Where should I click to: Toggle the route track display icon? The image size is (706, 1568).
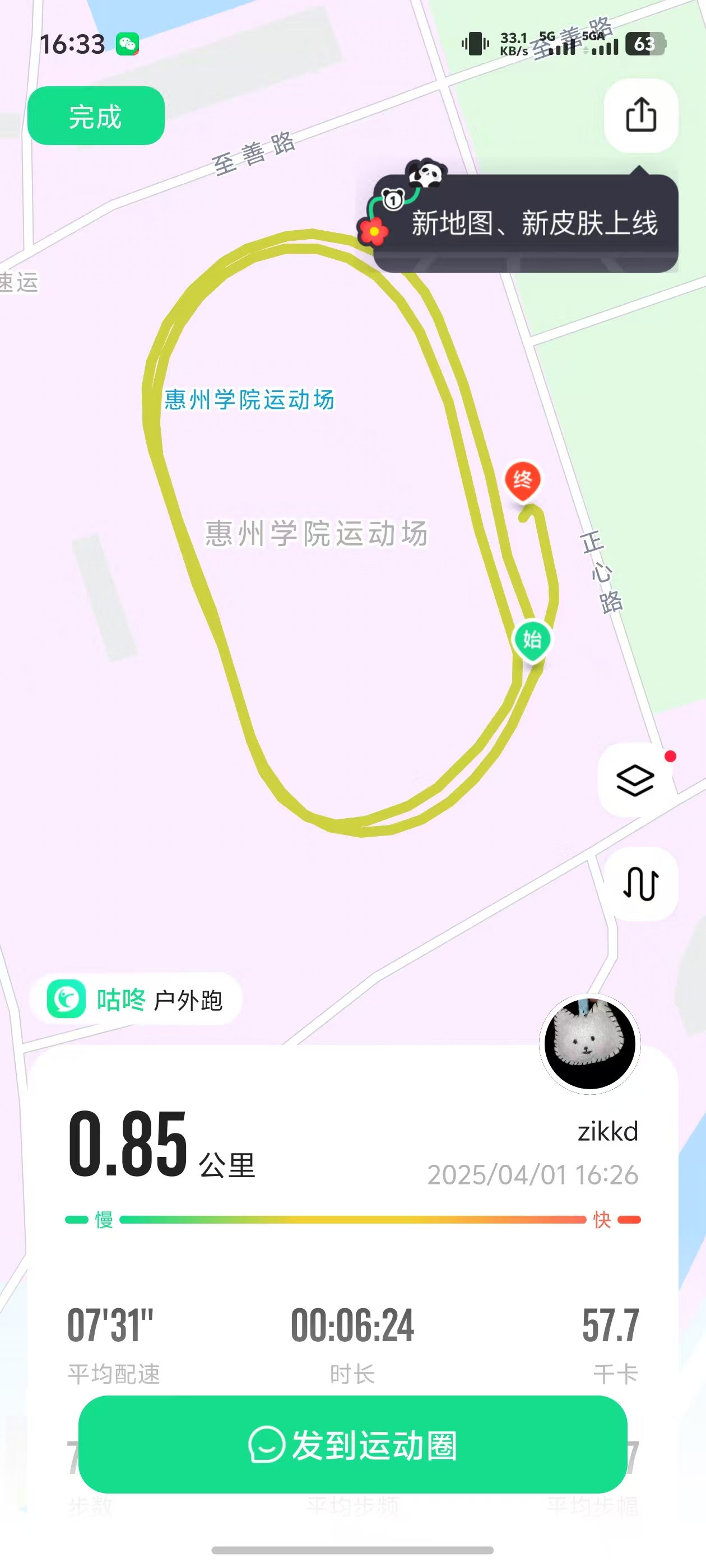click(x=641, y=883)
